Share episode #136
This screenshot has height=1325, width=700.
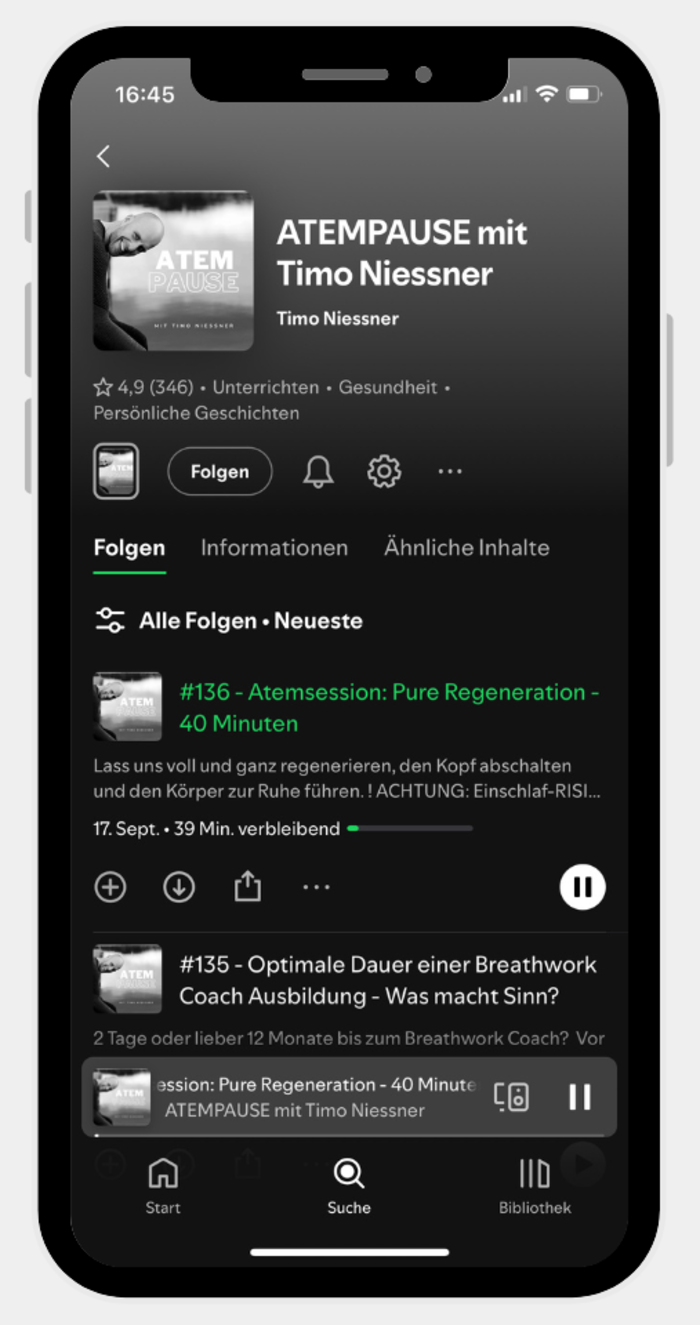coord(247,887)
